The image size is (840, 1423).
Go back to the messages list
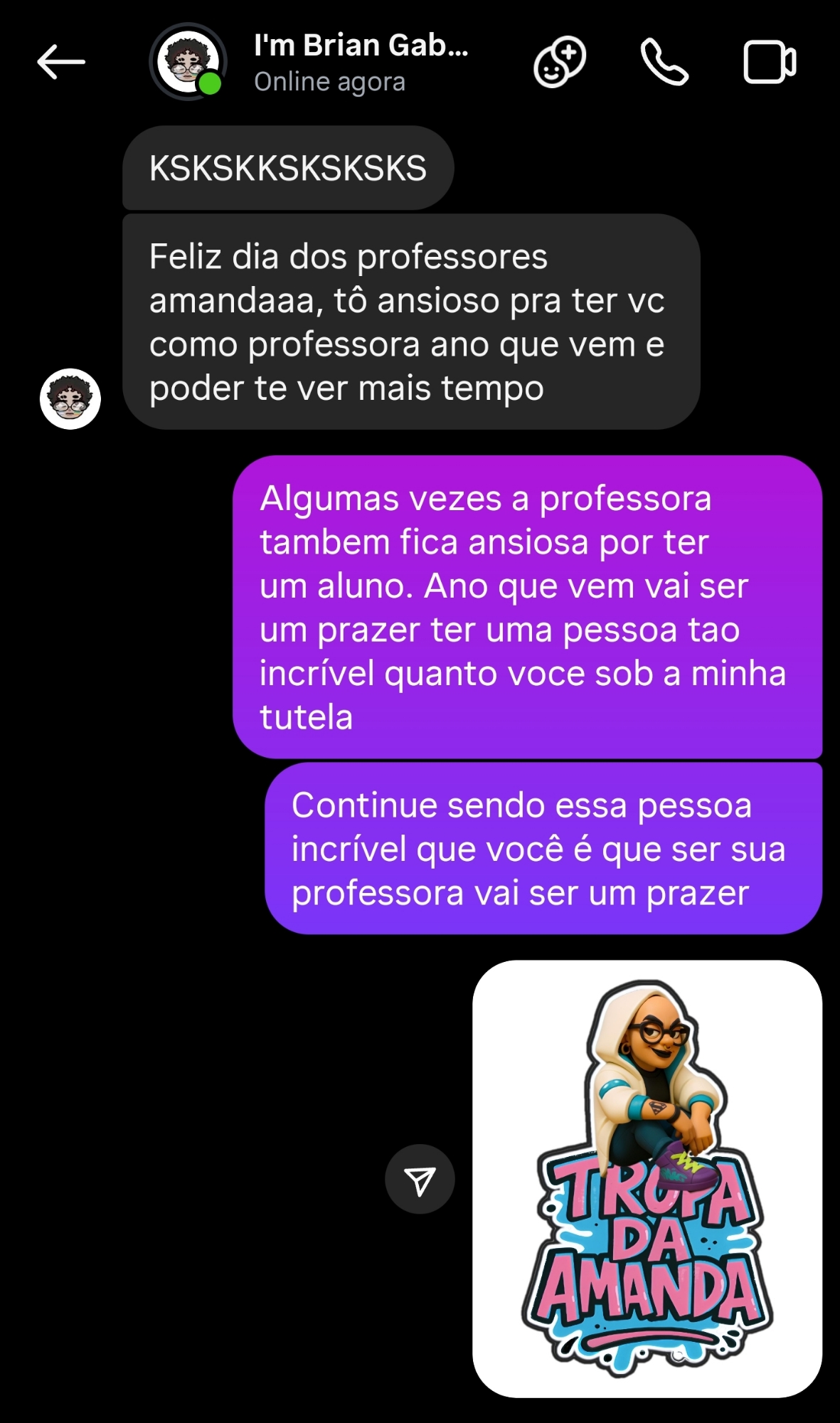[x=61, y=62]
